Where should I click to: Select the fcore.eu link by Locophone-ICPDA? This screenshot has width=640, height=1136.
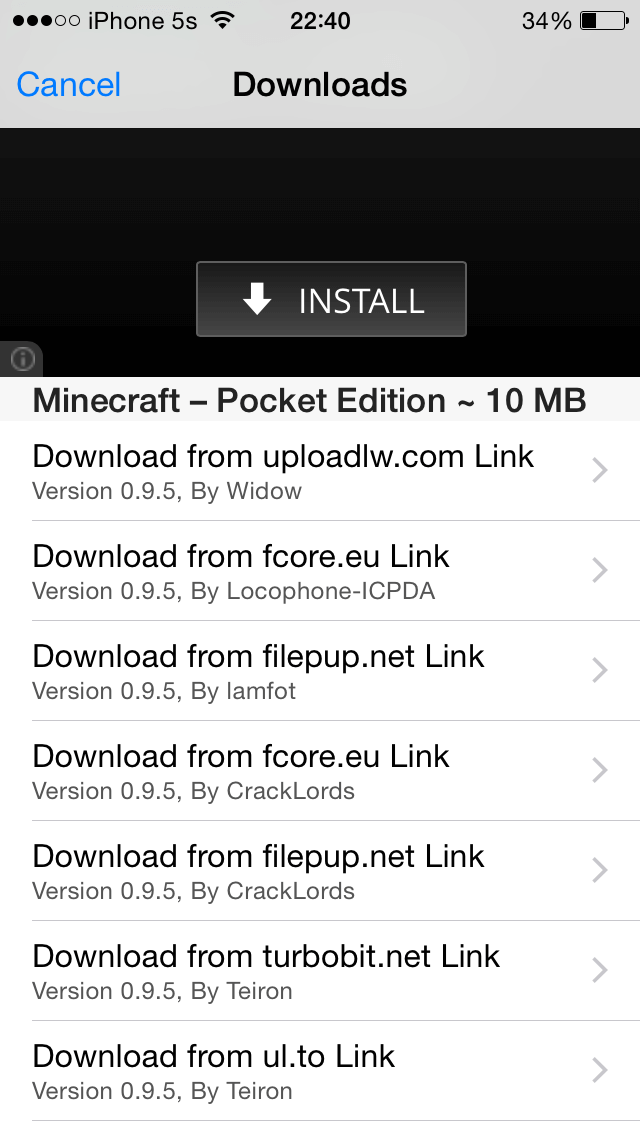click(x=320, y=570)
